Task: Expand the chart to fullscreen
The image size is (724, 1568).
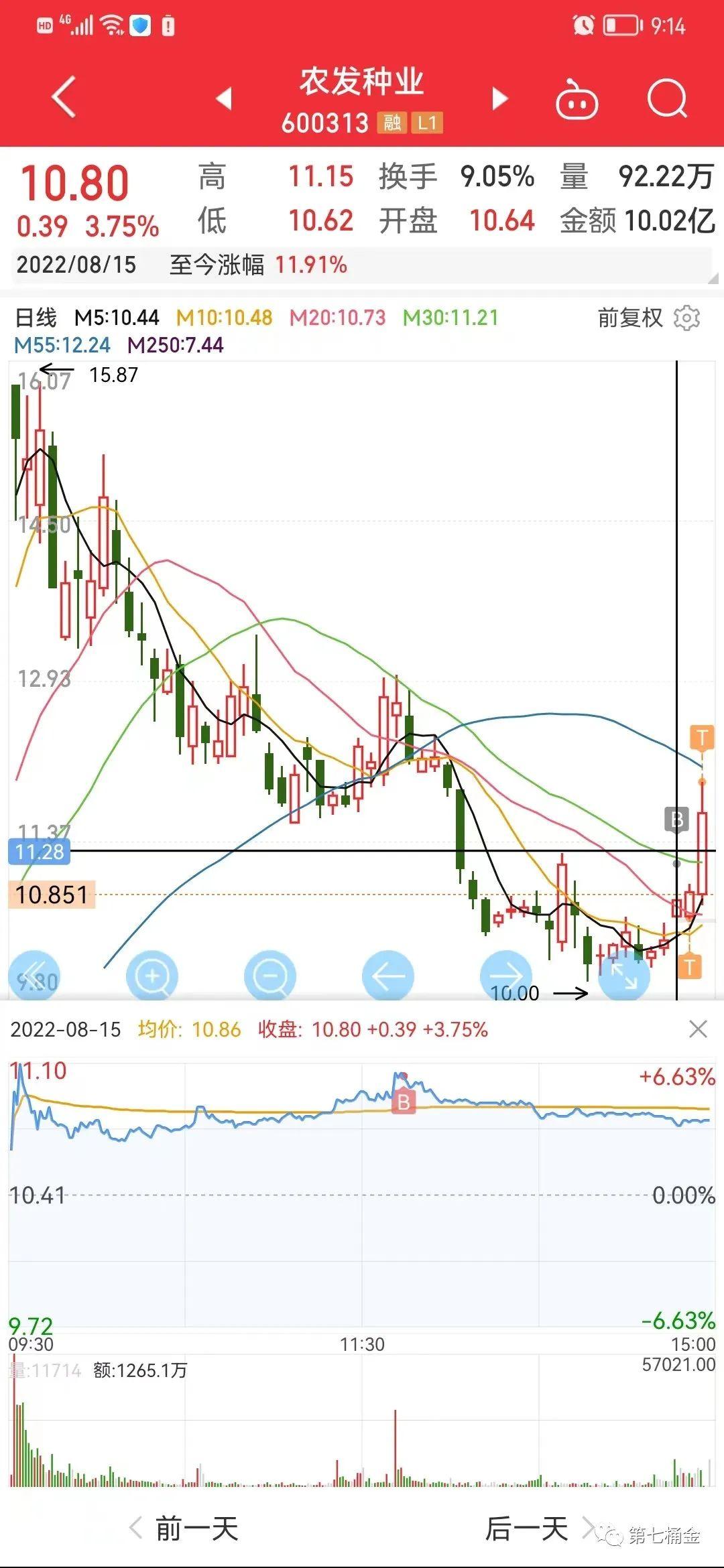Action: coord(624,976)
